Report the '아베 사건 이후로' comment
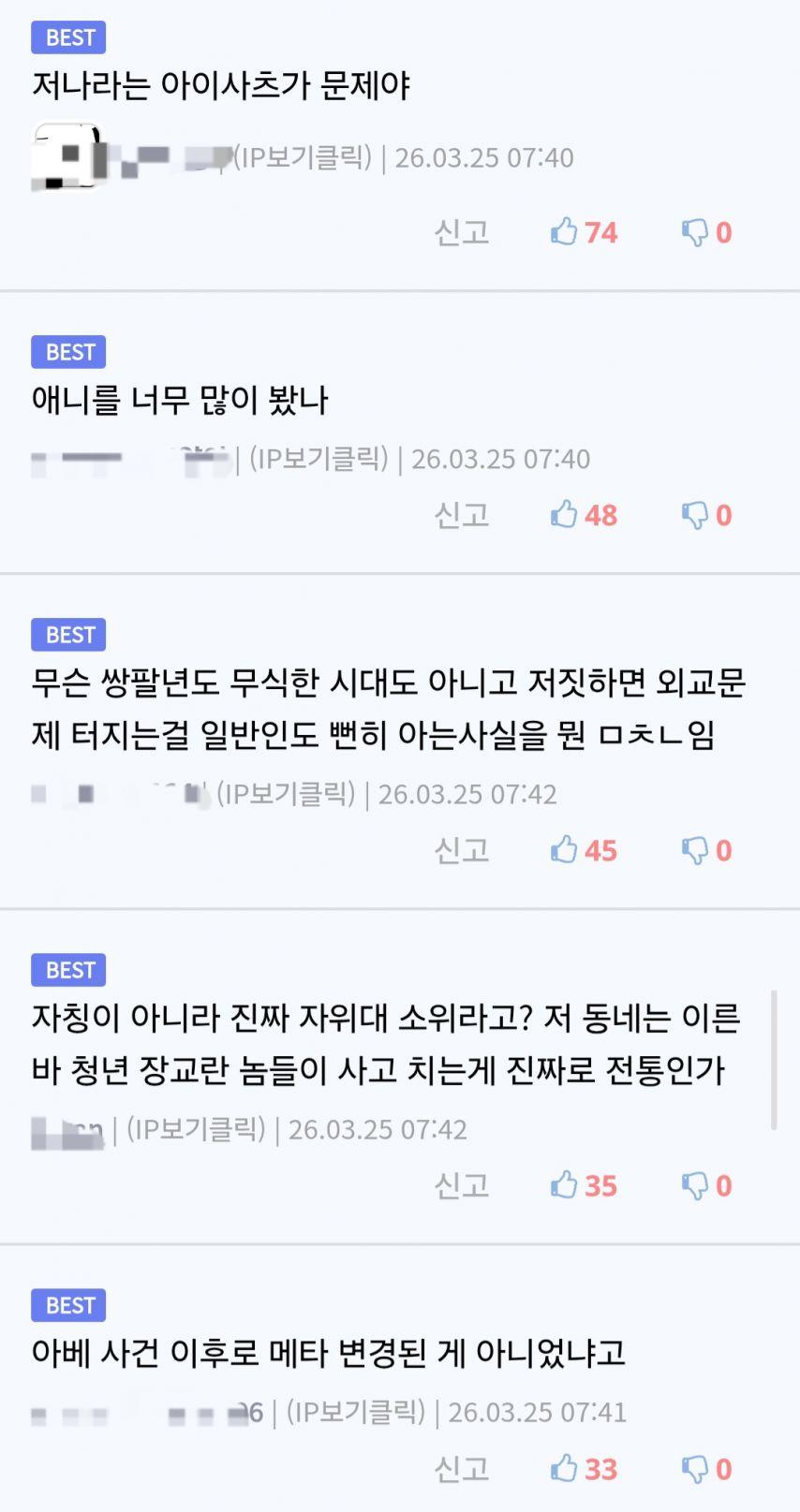The image size is (800, 1512). tap(461, 1469)
